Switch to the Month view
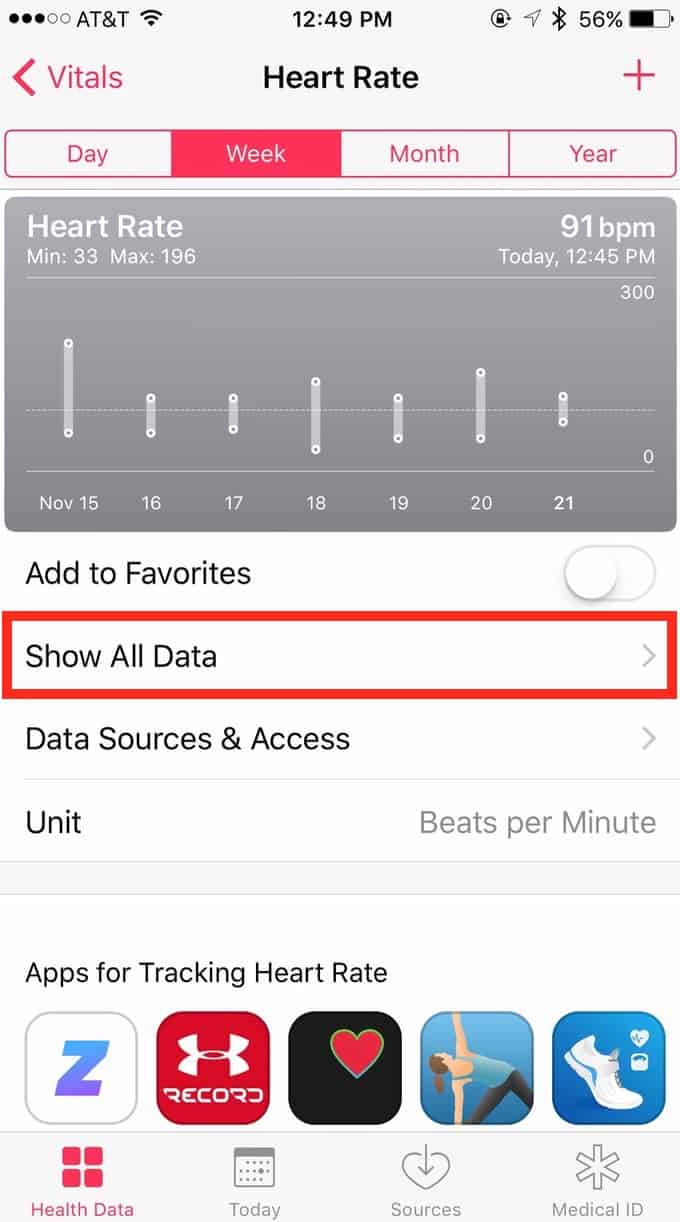This screenshot has height=1222, width=680. [424, 154]
